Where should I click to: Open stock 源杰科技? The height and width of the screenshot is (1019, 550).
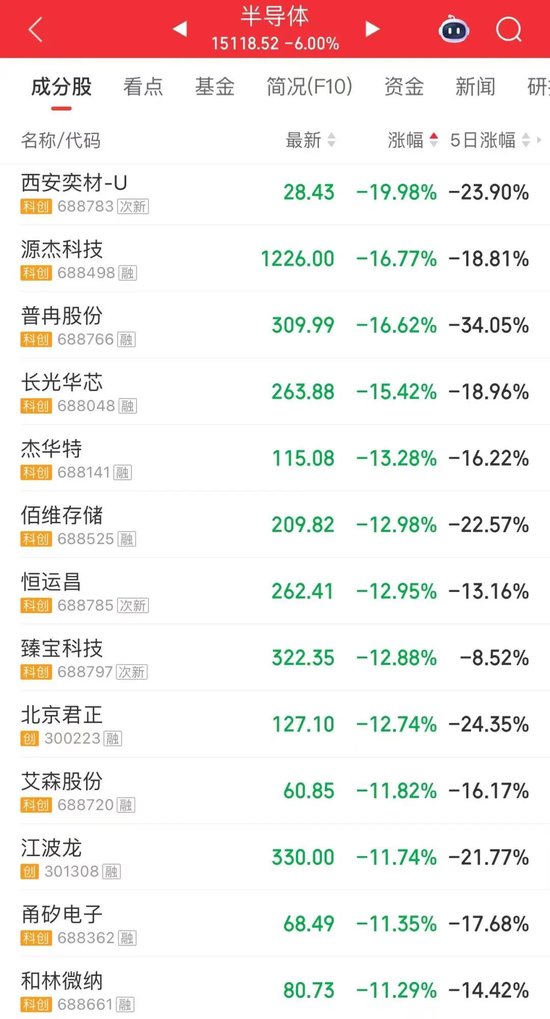click(x=275, y=259)
